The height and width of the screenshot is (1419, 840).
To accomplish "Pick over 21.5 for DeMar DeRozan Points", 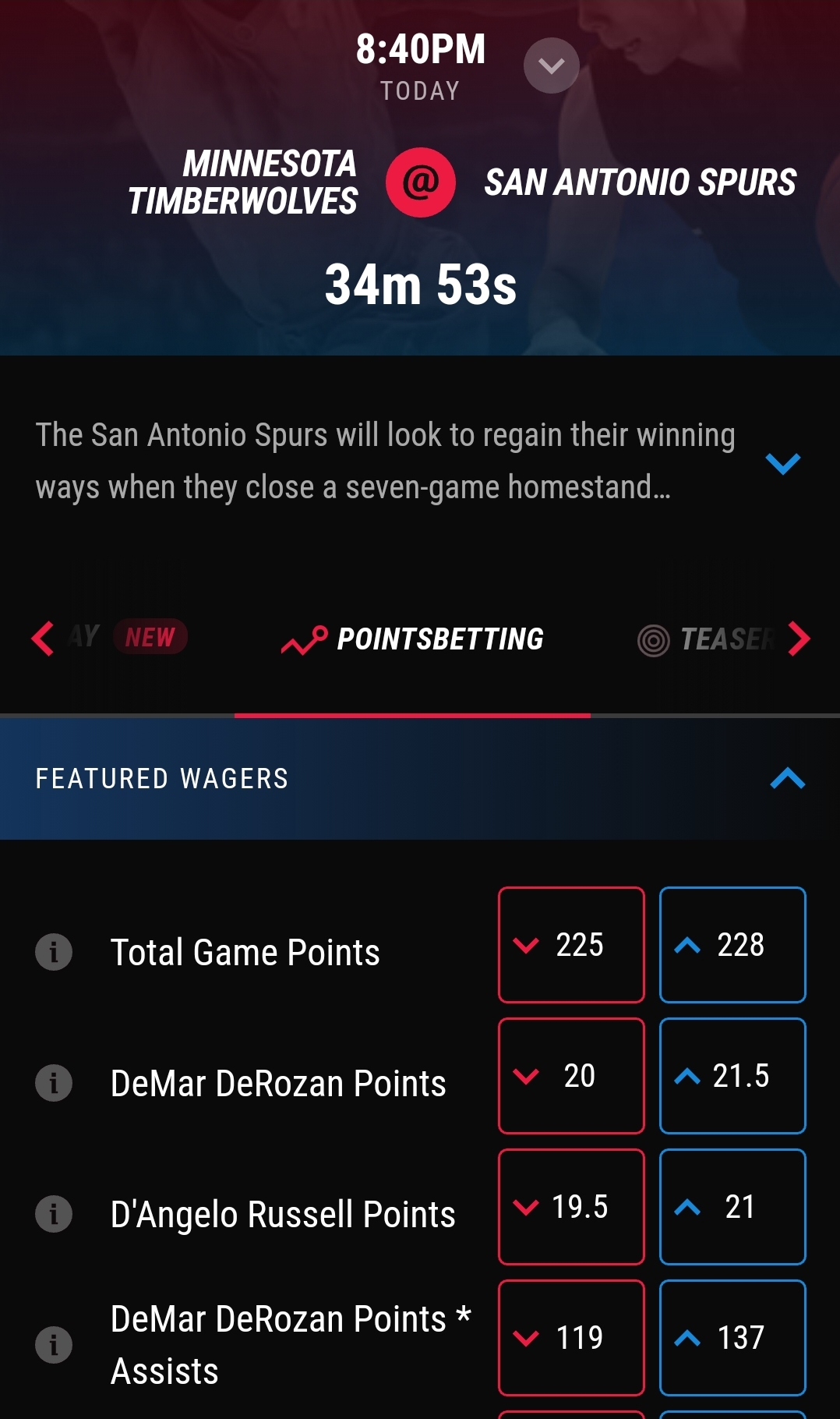I will tap(732, 1076).
